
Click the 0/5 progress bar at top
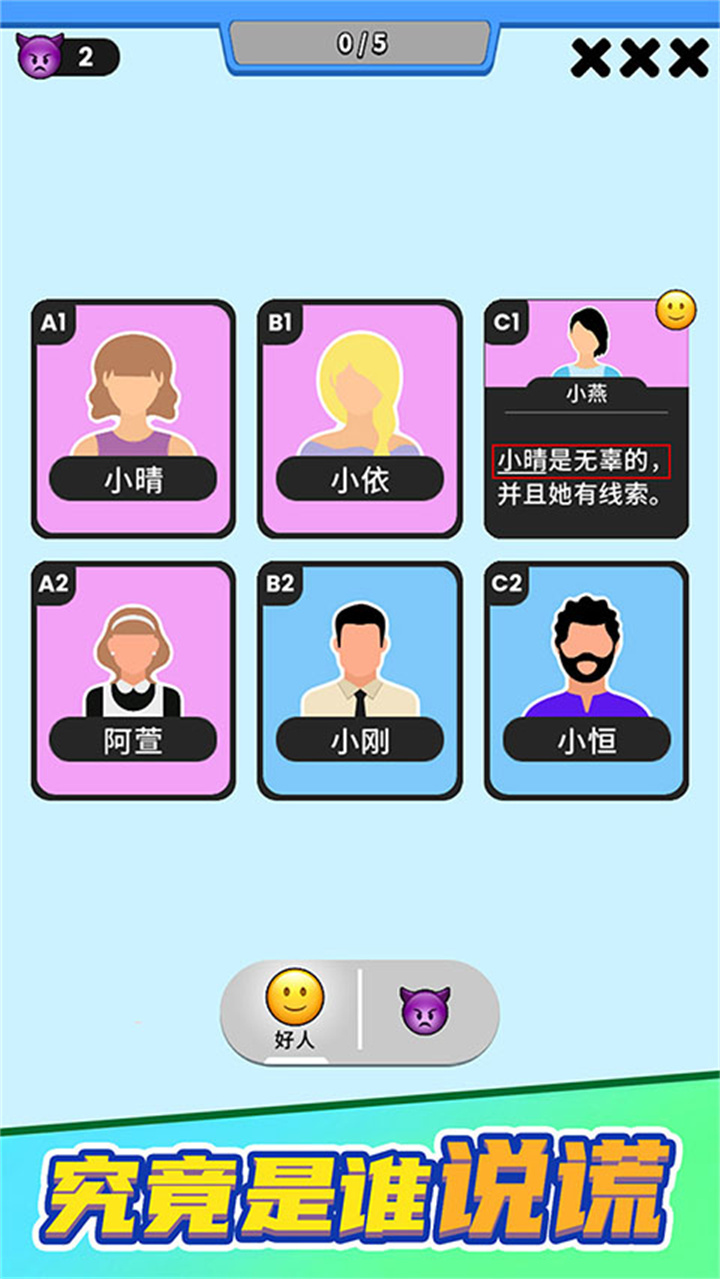pos(360,43)
